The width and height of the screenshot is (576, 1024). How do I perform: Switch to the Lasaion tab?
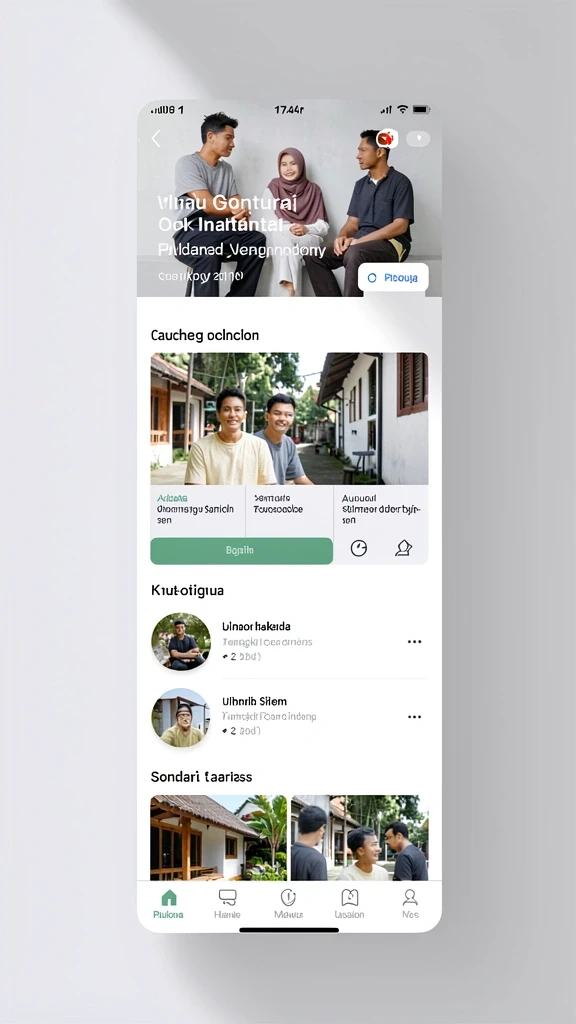349,904
